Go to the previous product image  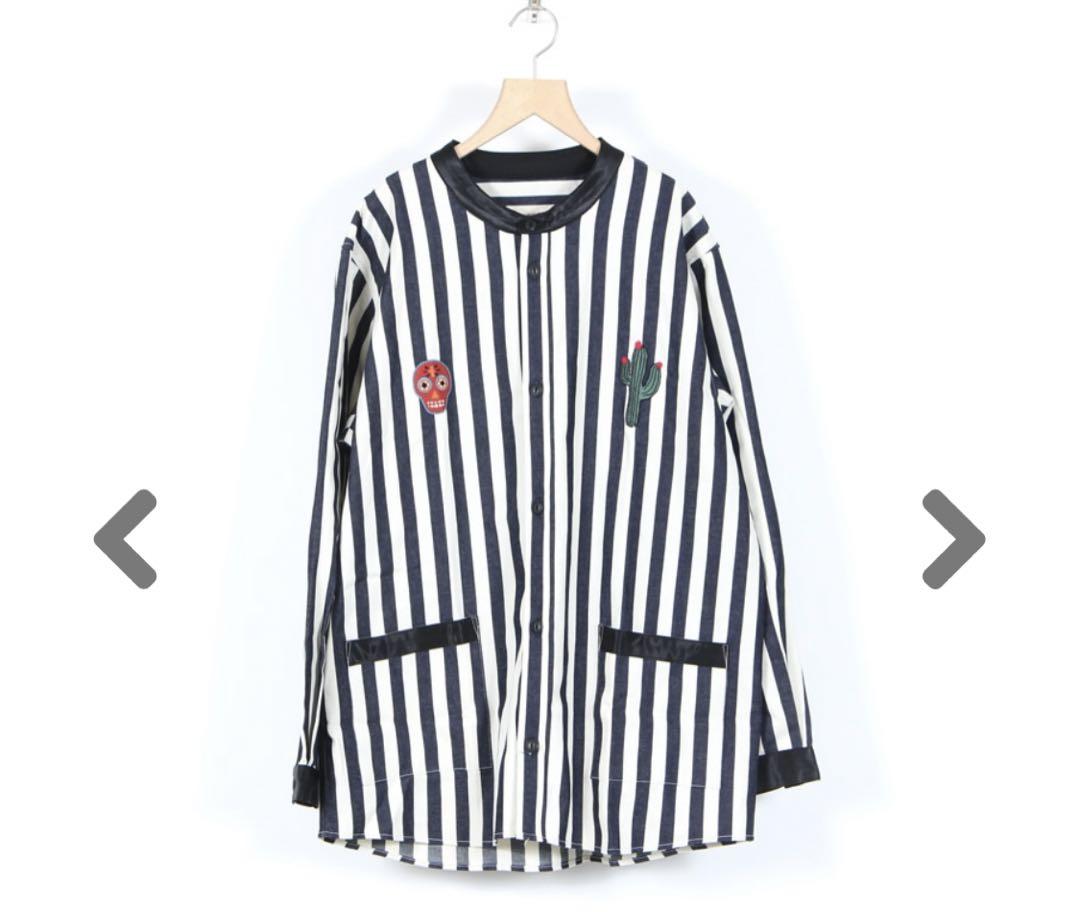126,538
